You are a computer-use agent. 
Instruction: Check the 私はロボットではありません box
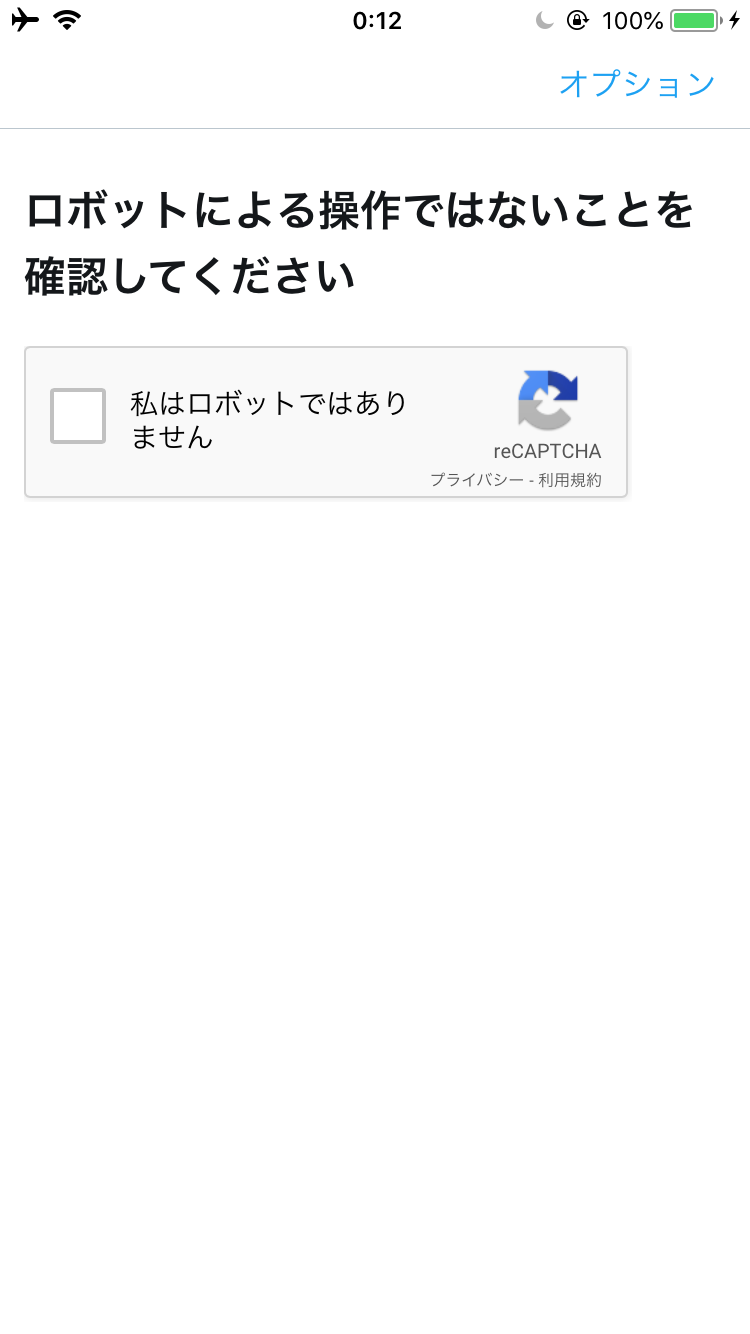[78, 416]
